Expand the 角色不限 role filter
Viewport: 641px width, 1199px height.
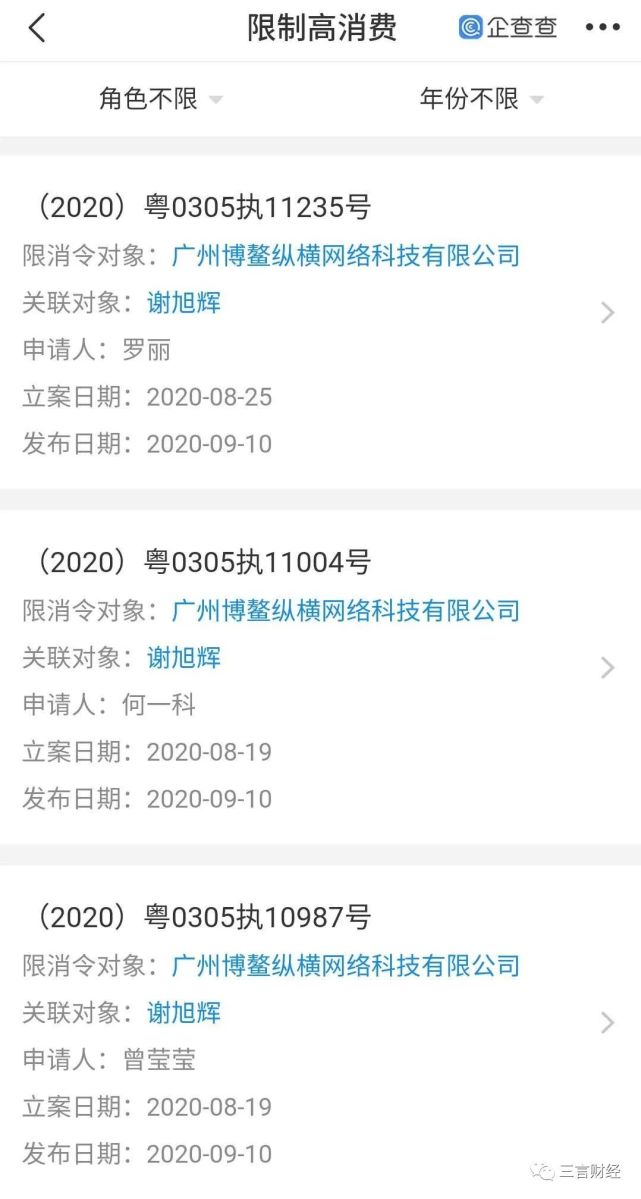(160, 99)
